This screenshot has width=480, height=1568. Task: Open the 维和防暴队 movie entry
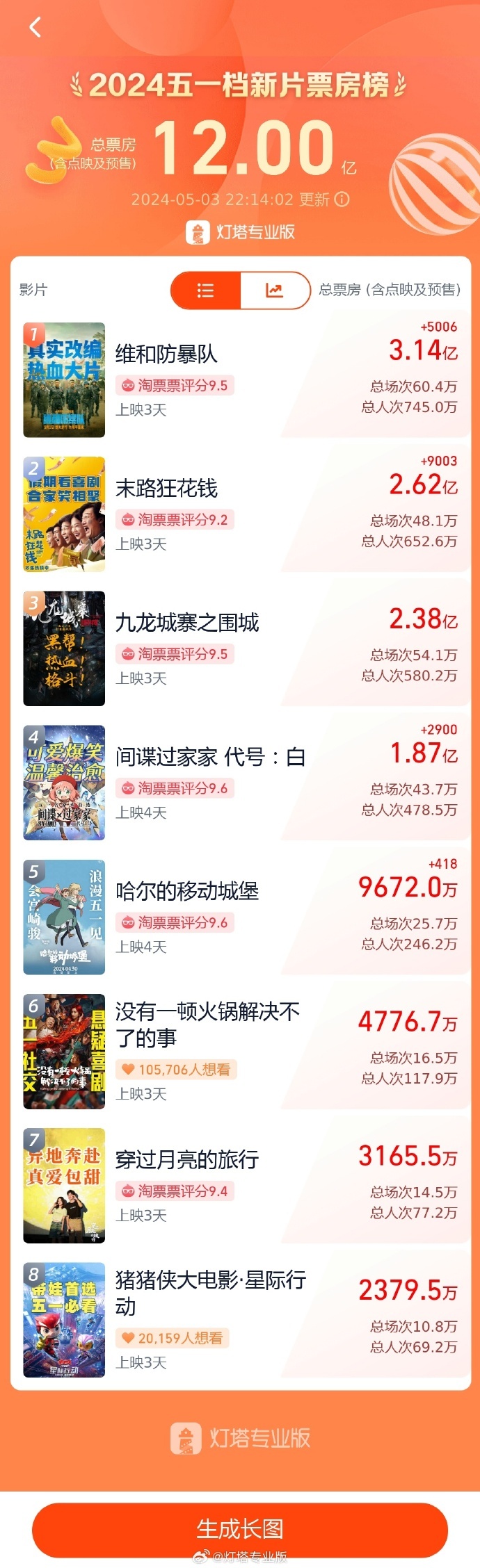click(x=167, y=354)
